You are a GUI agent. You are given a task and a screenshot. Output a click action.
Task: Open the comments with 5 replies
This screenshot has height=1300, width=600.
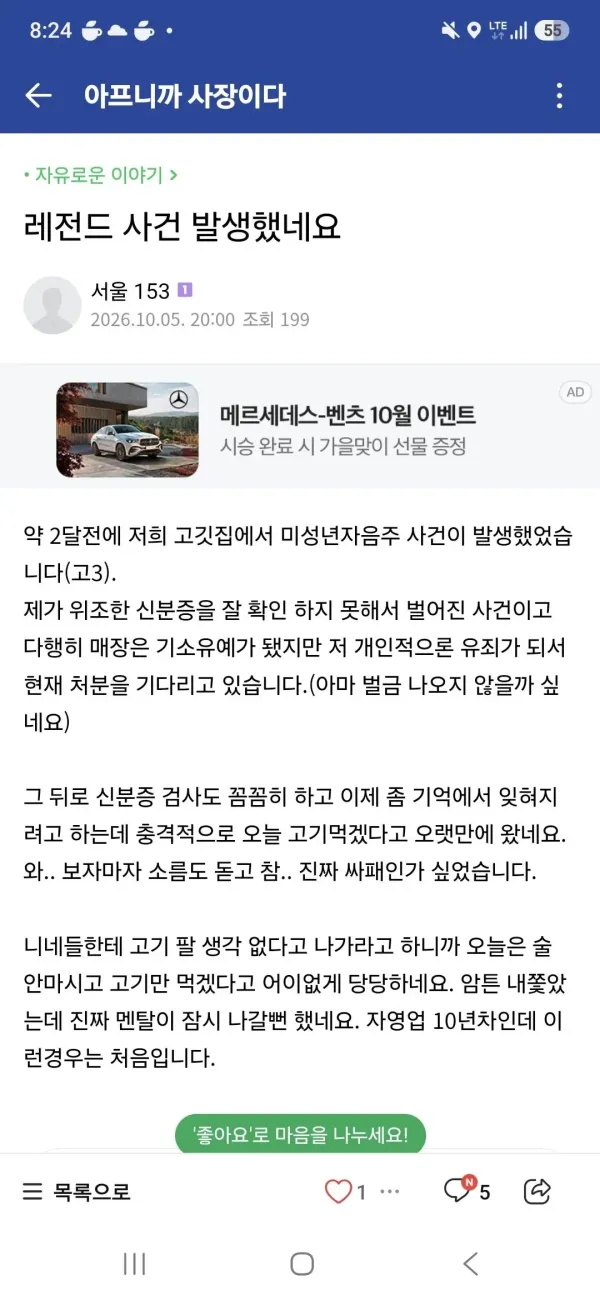[467, 1190]
